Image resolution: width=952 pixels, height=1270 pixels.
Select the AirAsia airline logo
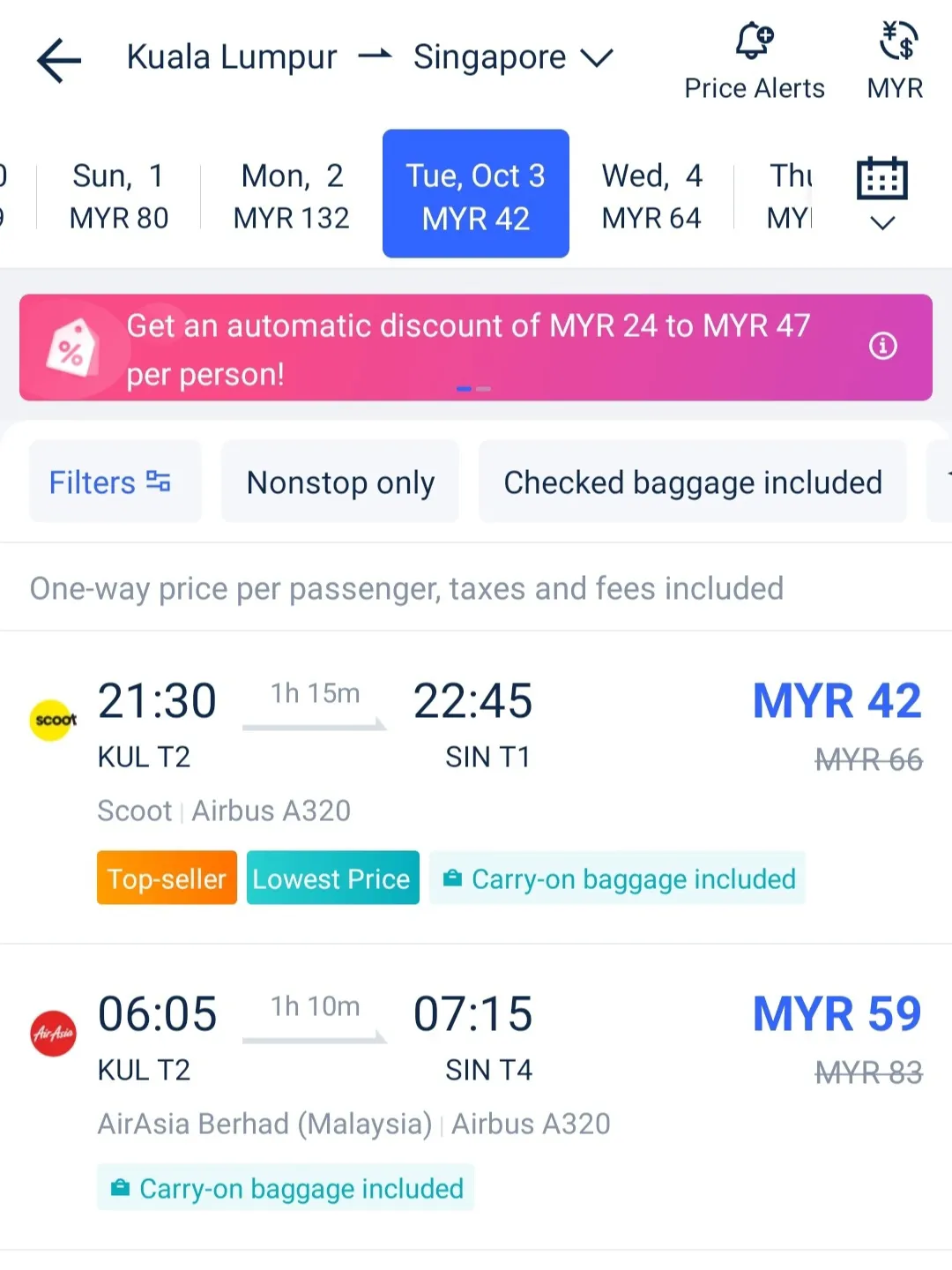click(52, 1034)
